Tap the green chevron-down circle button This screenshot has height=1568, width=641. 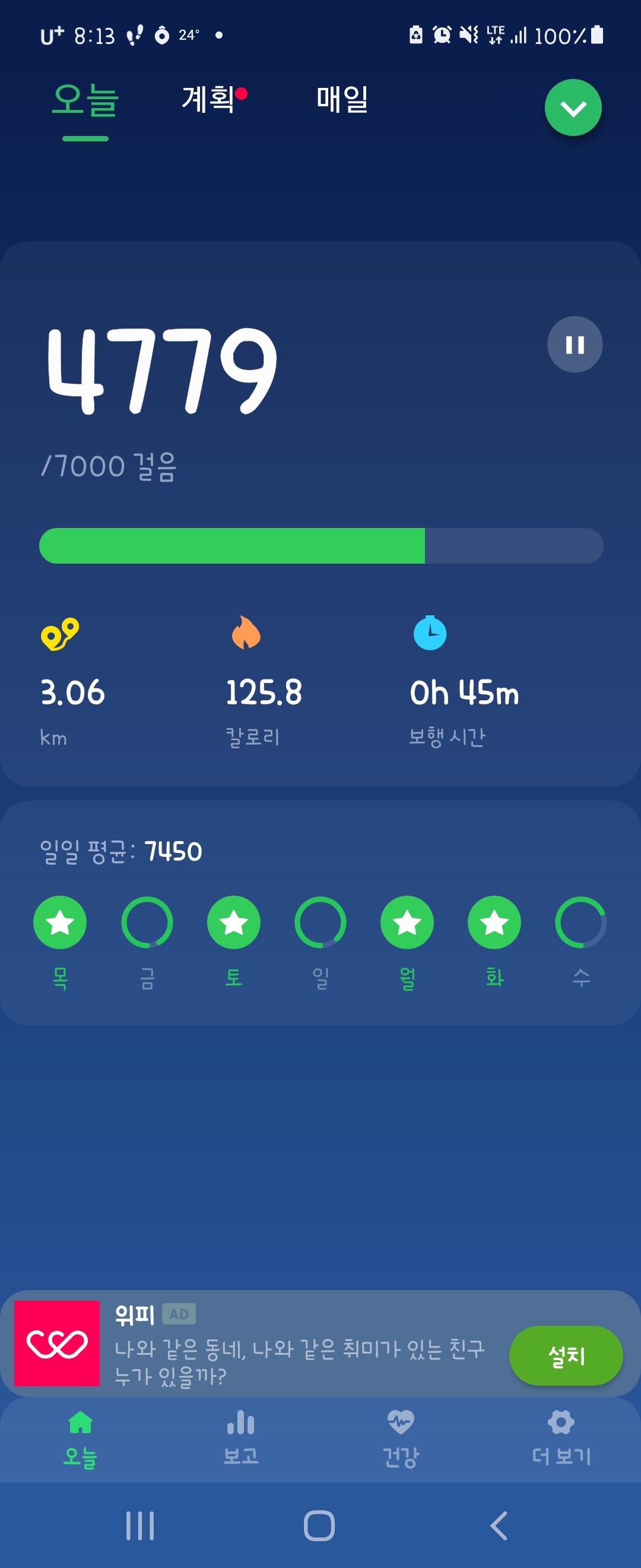[x=573, y=108]
